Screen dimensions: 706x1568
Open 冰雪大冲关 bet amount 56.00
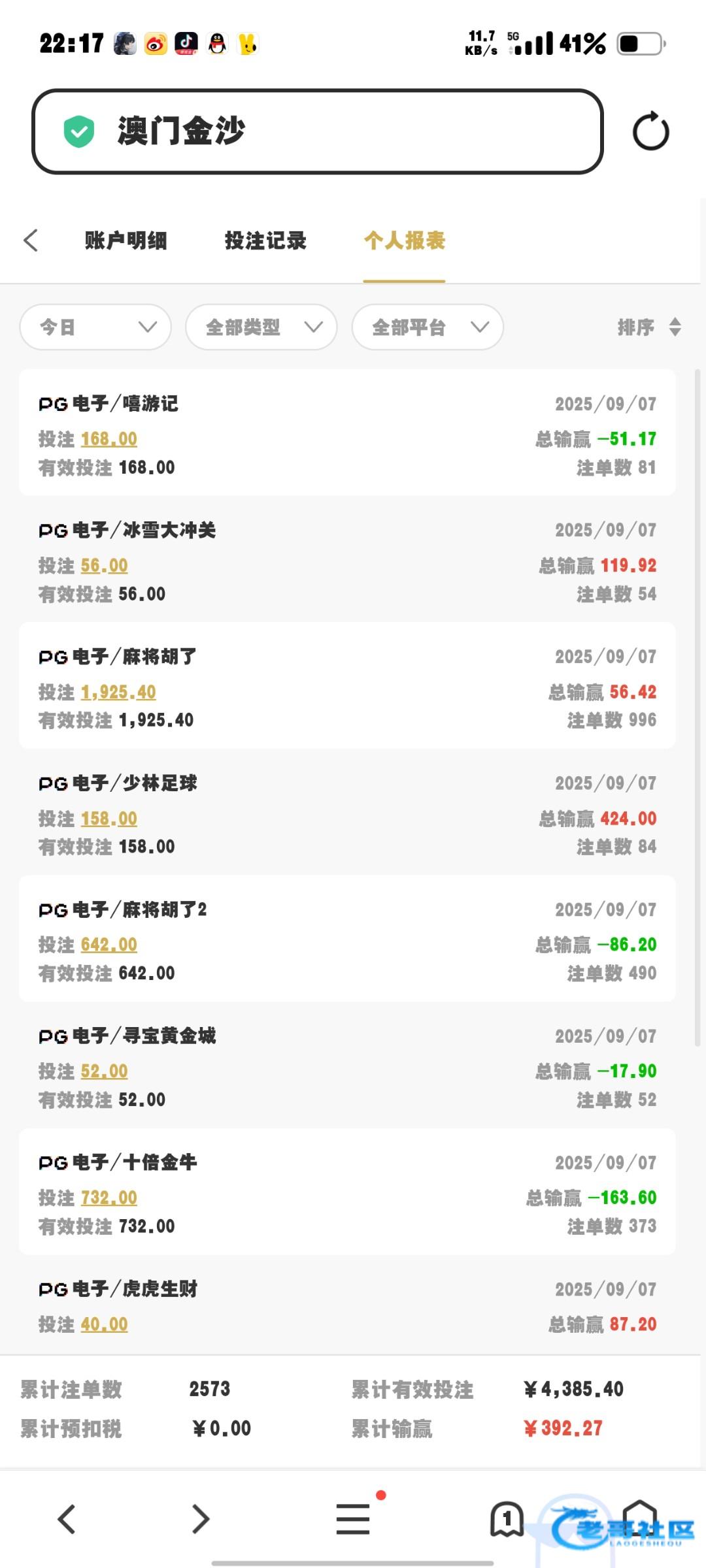pos(104,566)
